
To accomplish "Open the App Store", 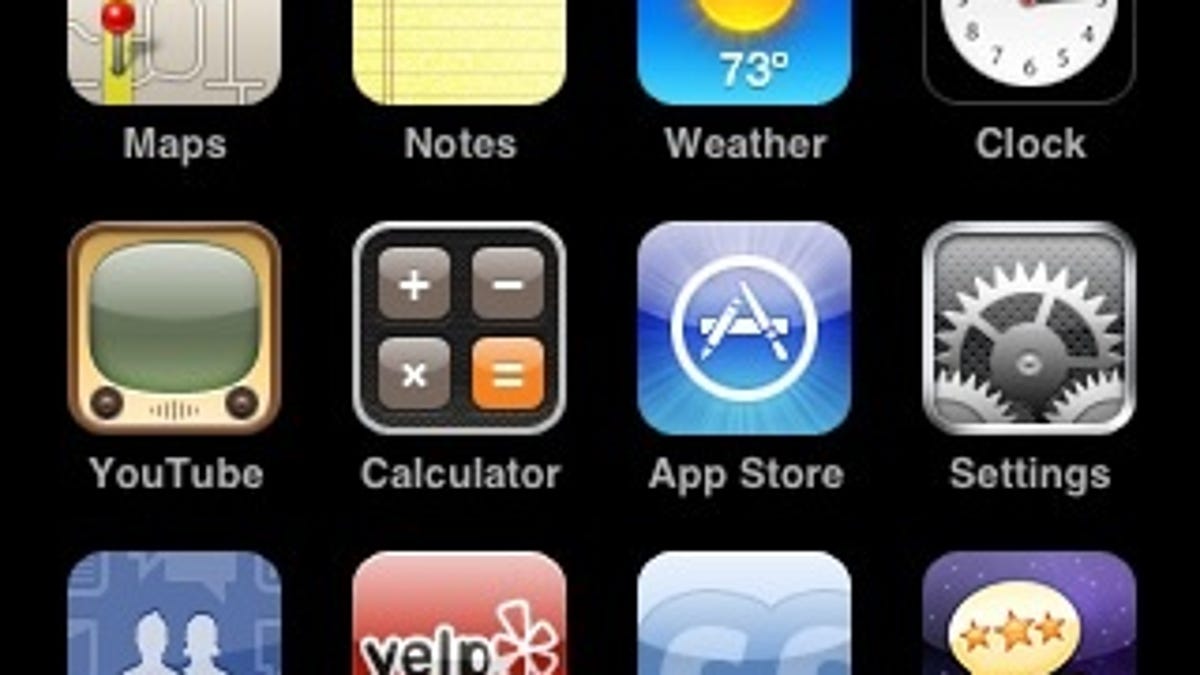I will coord(744,328).
